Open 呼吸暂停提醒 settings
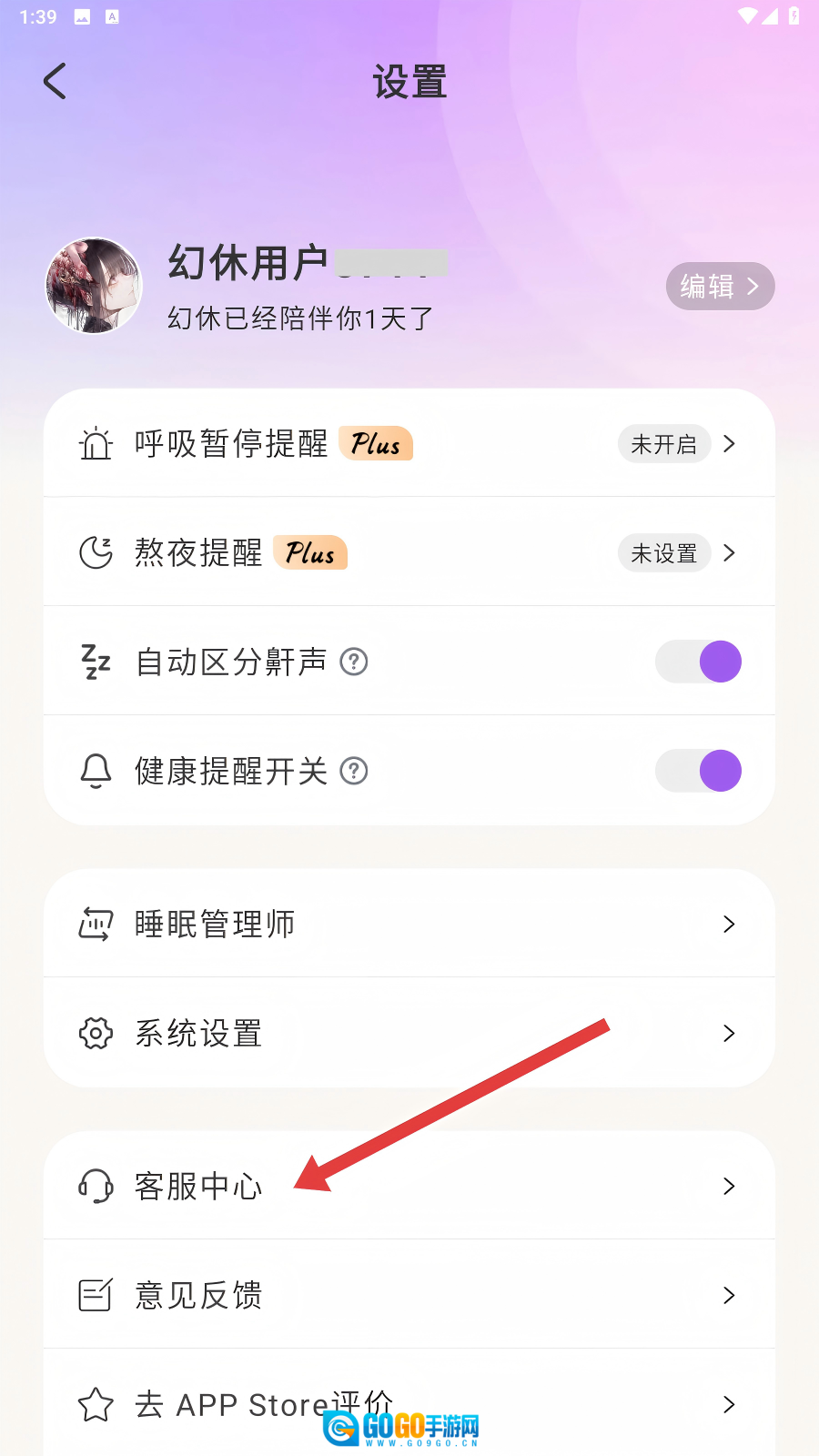Screen dimensions: 819x1456 point(409,444)
